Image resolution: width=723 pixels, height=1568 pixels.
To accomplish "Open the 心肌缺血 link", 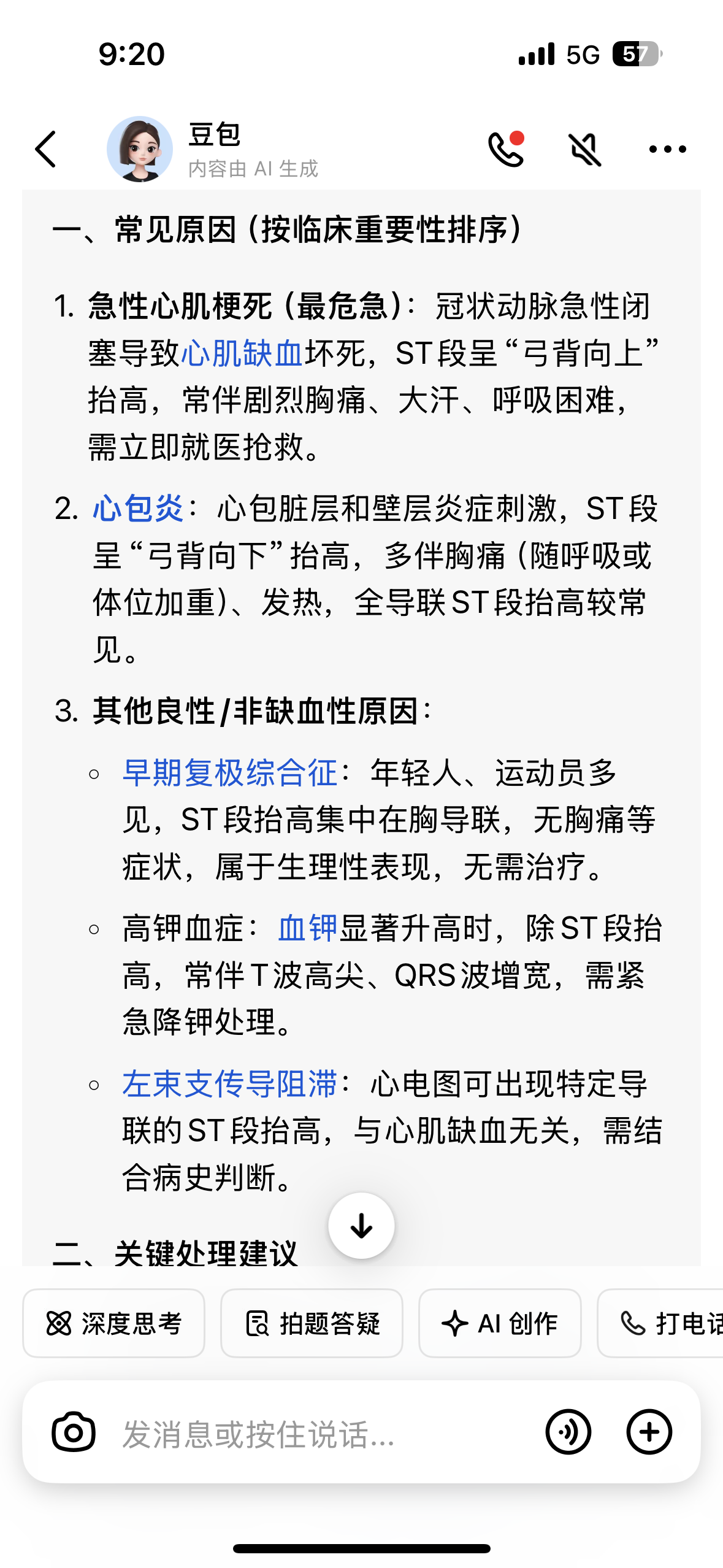I will [242, 353].
